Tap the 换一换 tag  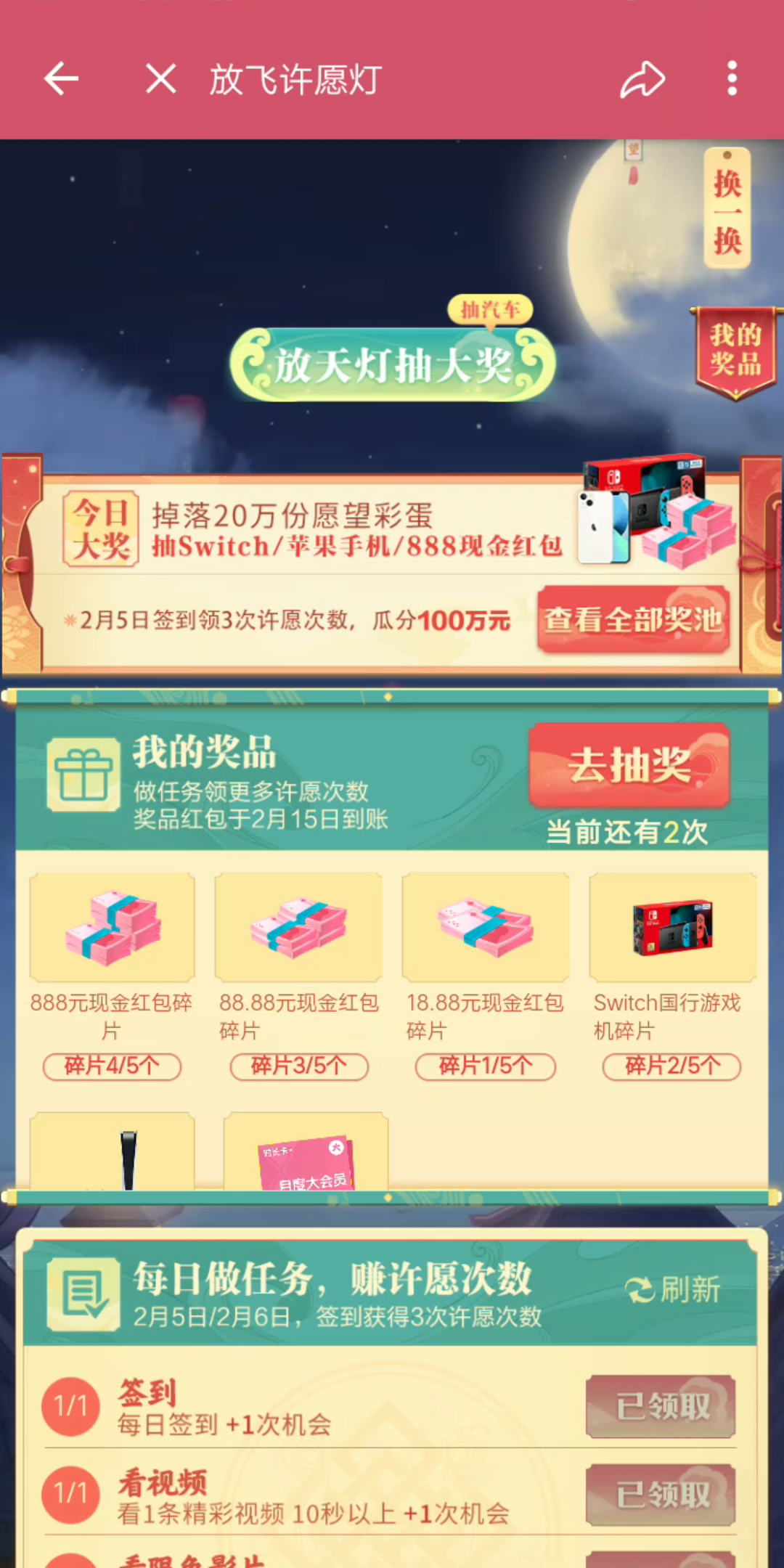pos(727,209)
